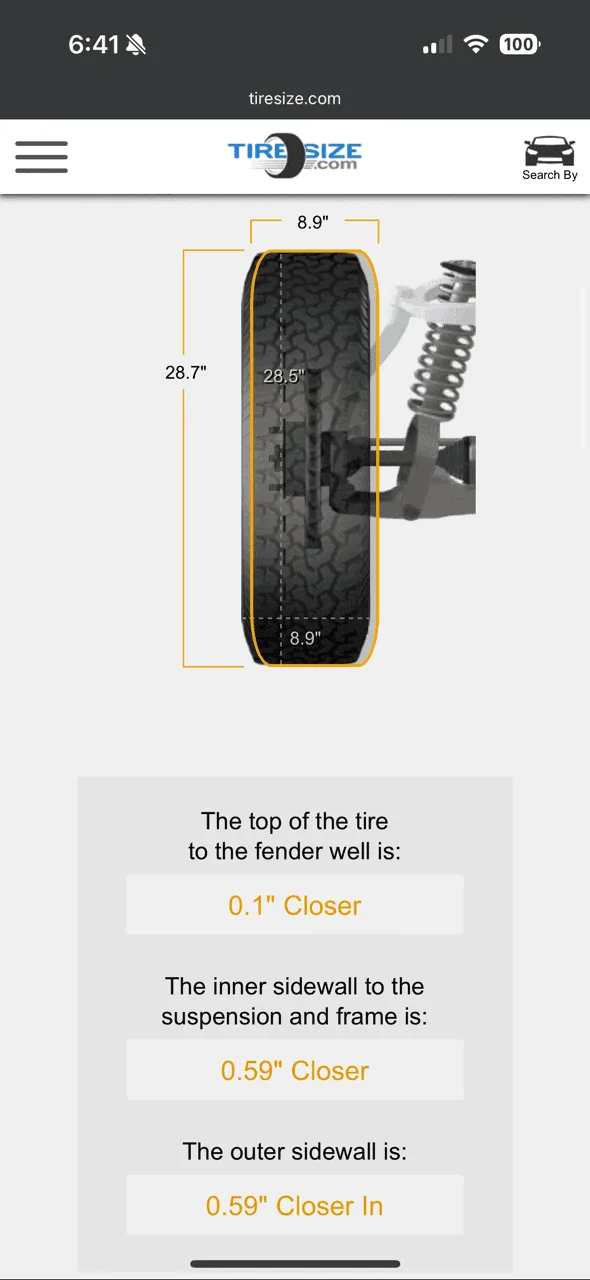Go to the TireSize.com logo home

click(x=294, y=157)
